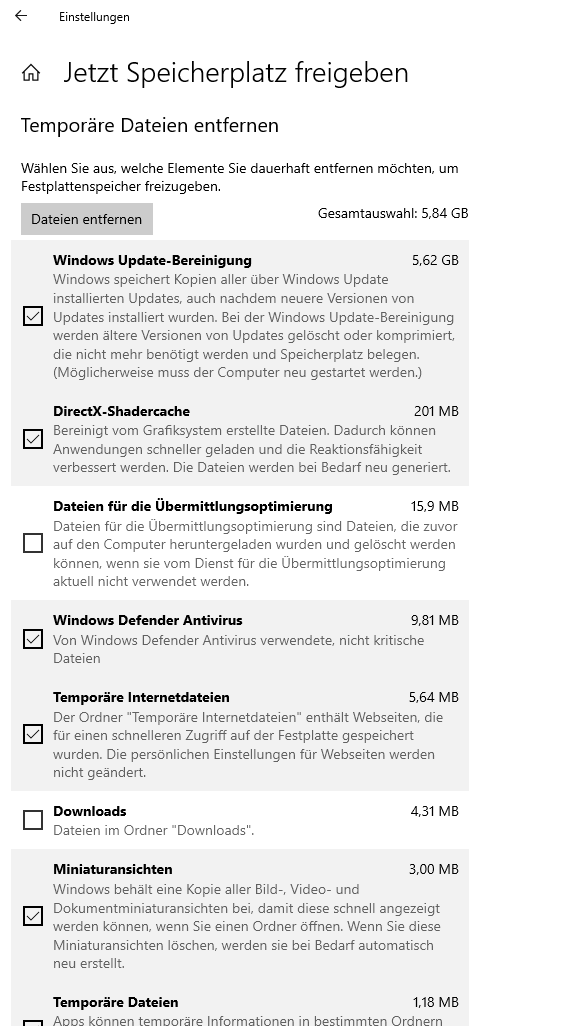Viewport: 569px width, 1026px height.
Task: Uncheck Windows Update-Bereinigung
Action: 33,316
